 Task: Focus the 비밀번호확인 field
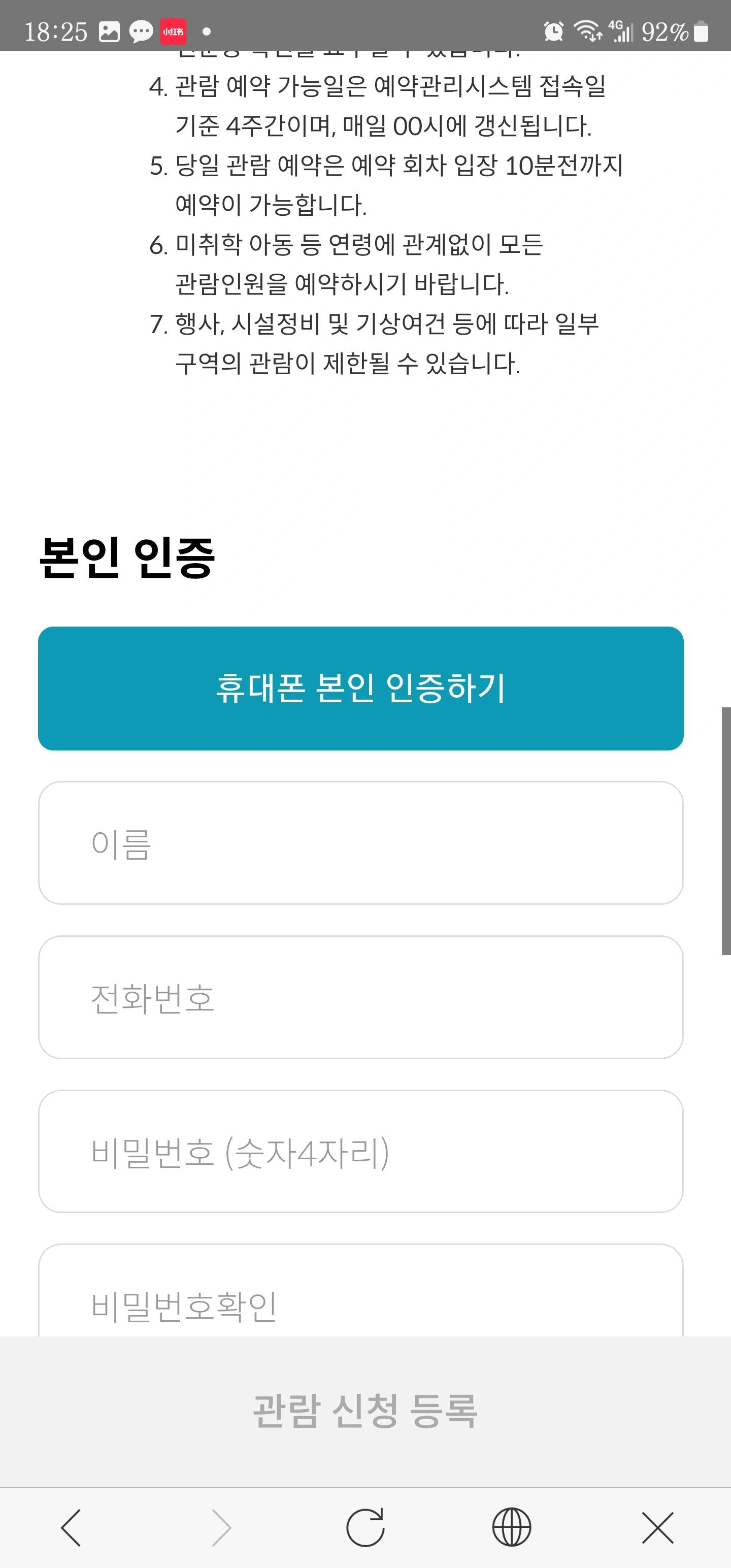coord(360,1290)
